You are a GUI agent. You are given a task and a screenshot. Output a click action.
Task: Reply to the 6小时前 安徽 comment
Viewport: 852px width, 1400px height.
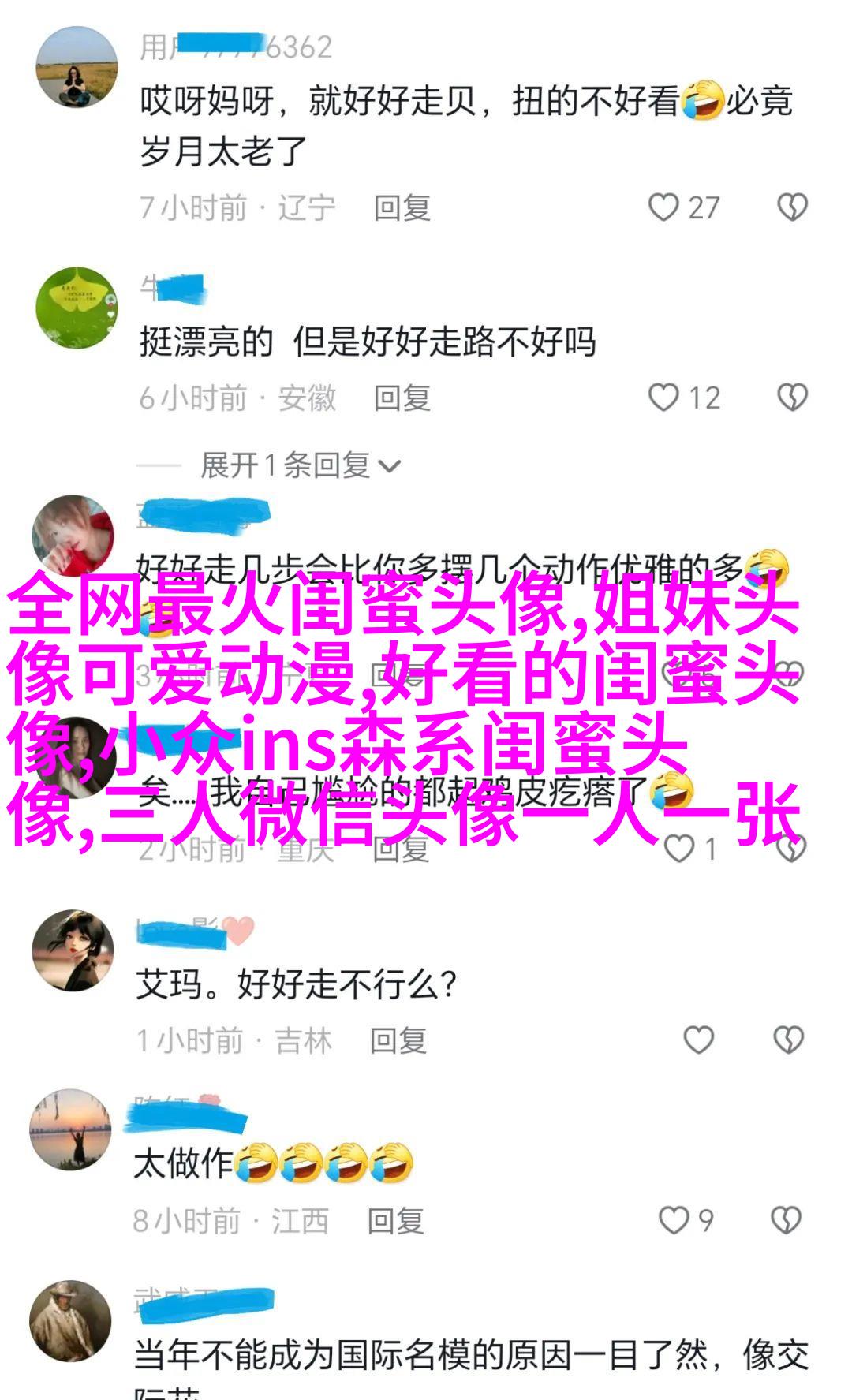point(402,398)
